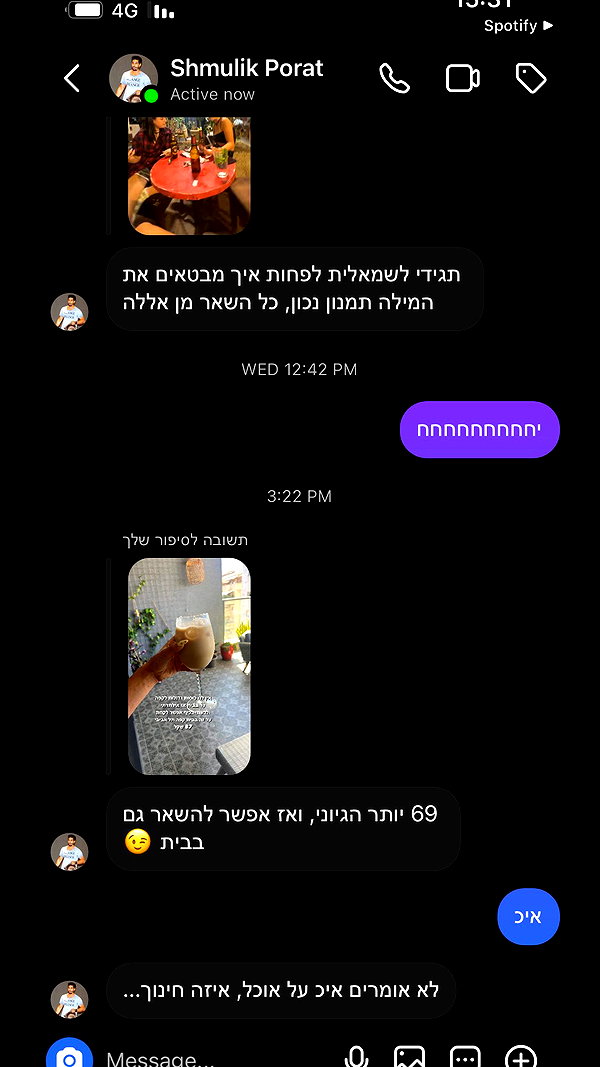Start a voice call with Shmulik
600x1067 pixels.
pos(395,78)
